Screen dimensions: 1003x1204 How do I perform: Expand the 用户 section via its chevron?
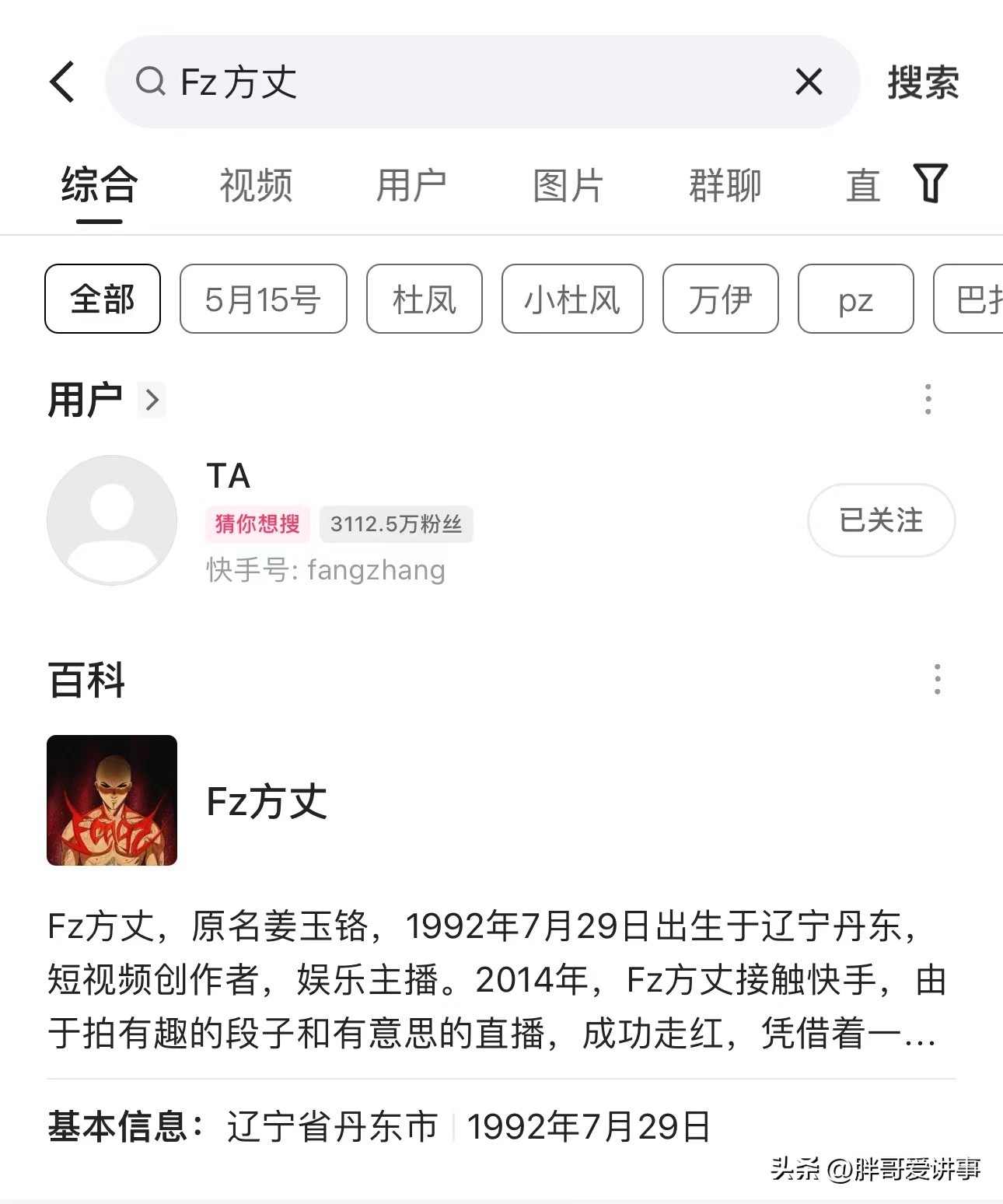pos(152,400)
